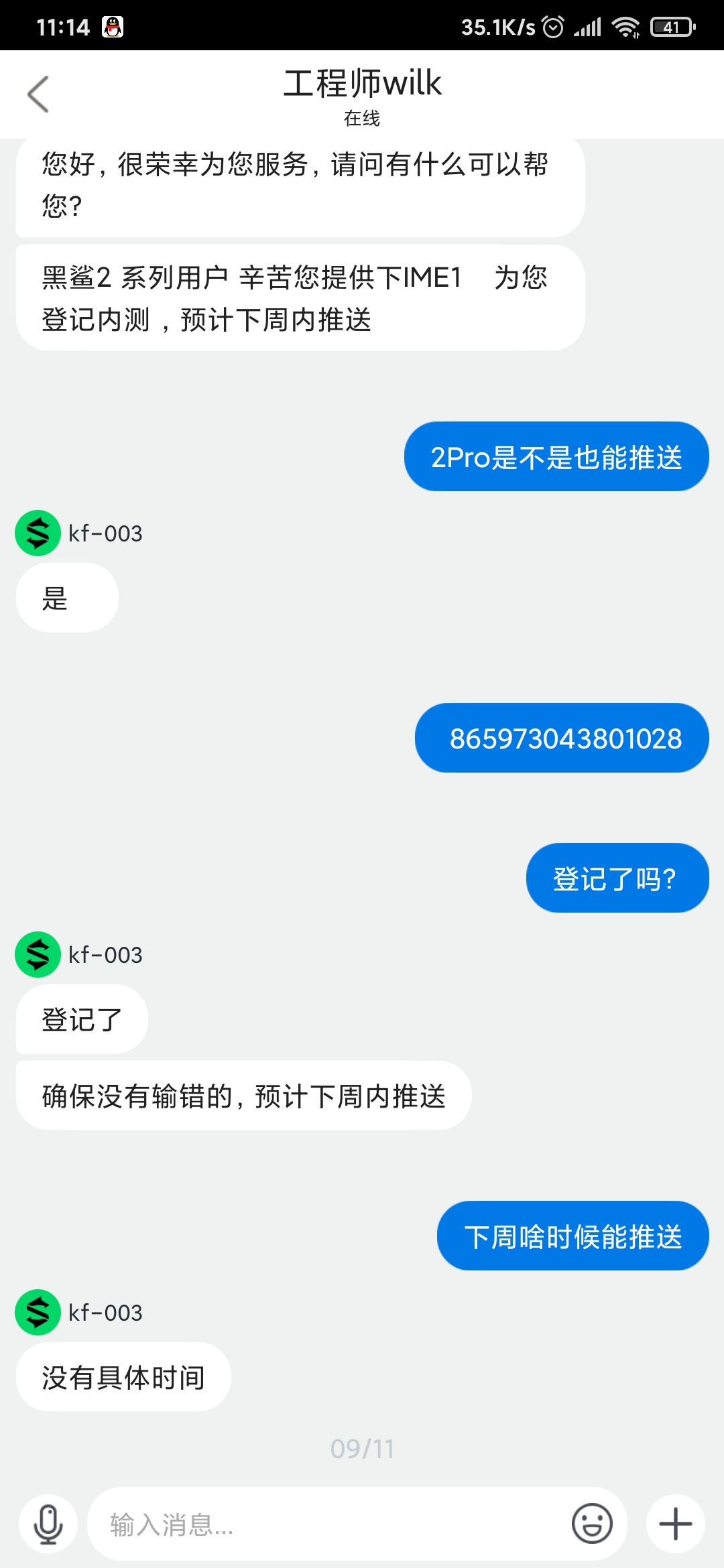The height and width of the screenshot is (1568, 724).
Task: Tap the microphone voice input icon
Action: coord(49,1524)
